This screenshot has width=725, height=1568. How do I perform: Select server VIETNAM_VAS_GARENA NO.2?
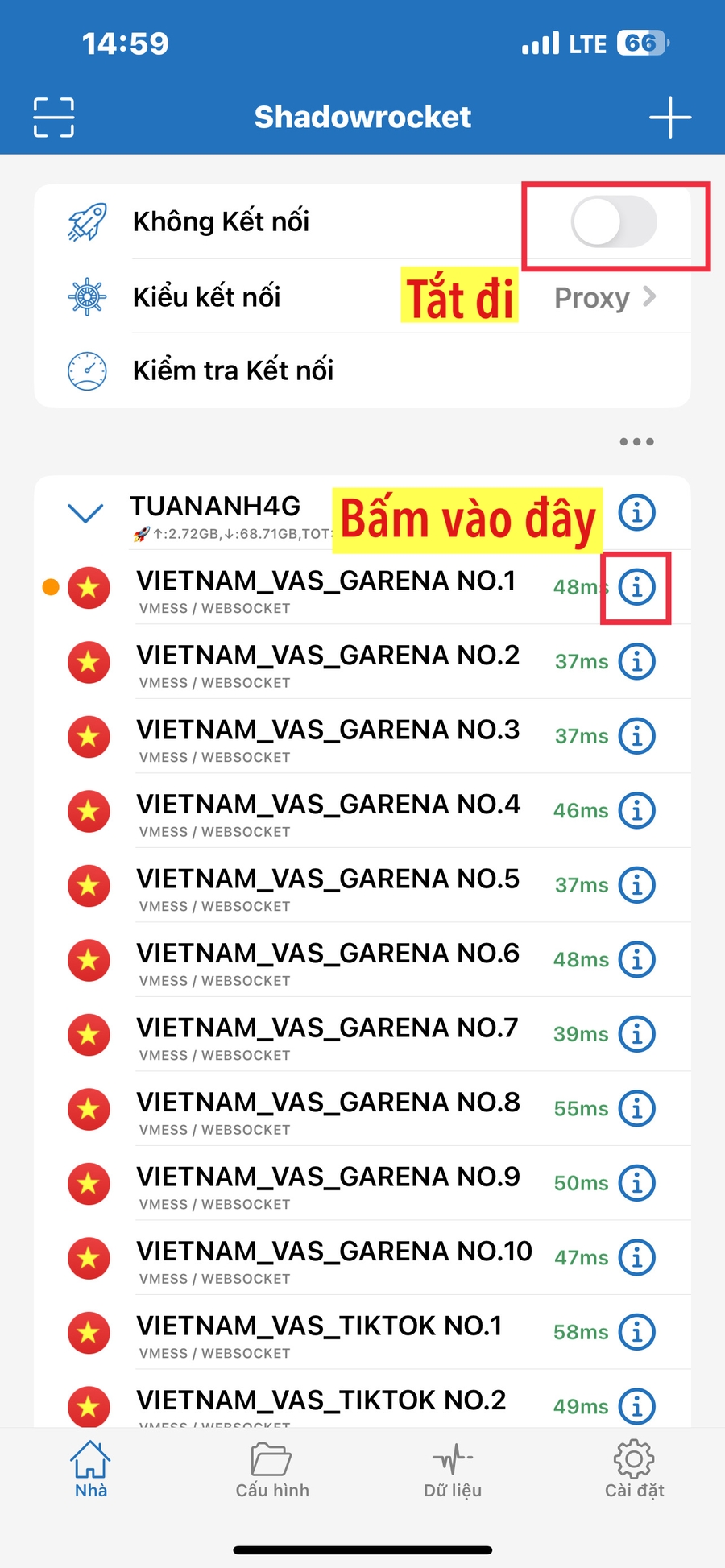(327, 662)
